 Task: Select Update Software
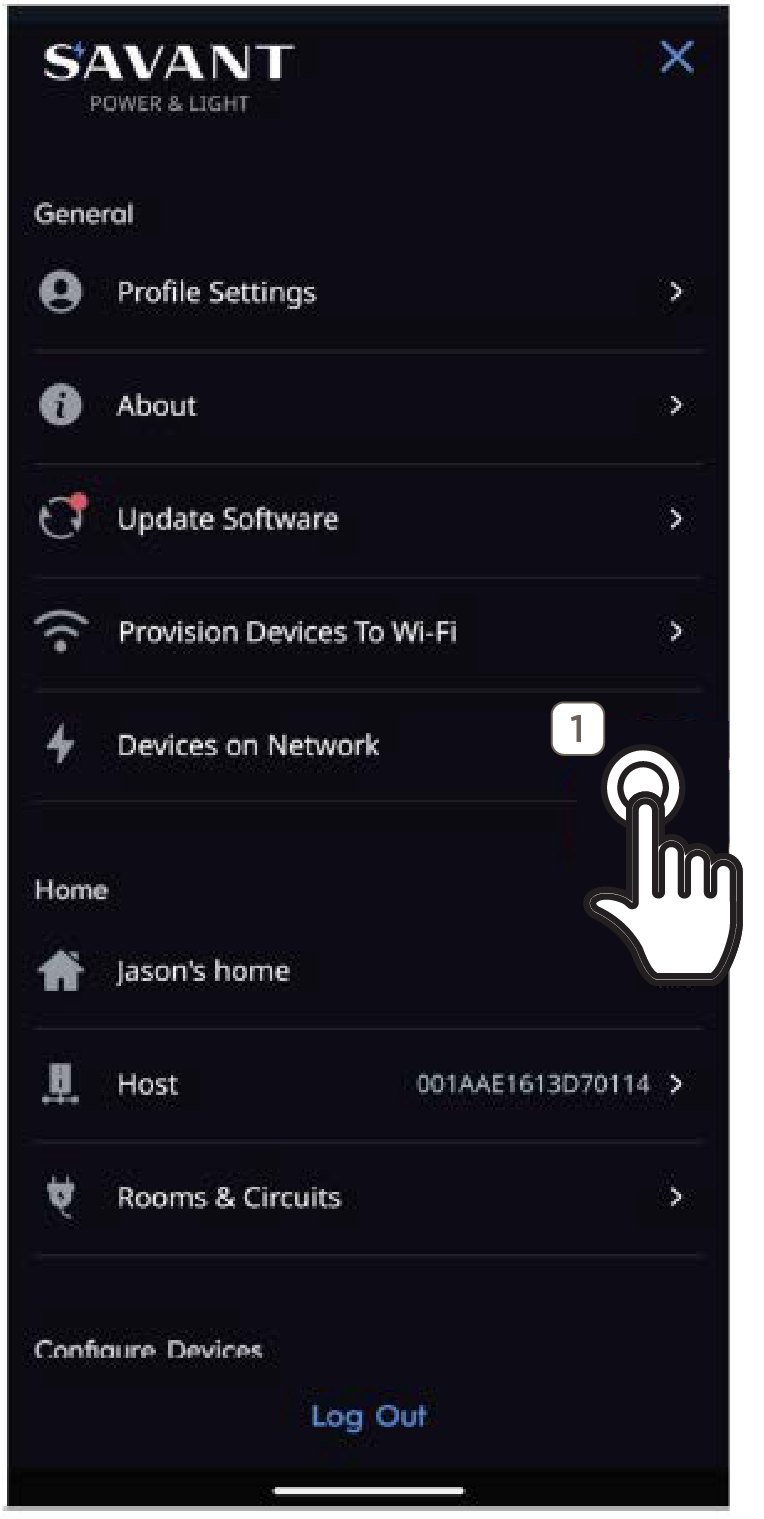[x=227, y=519]
